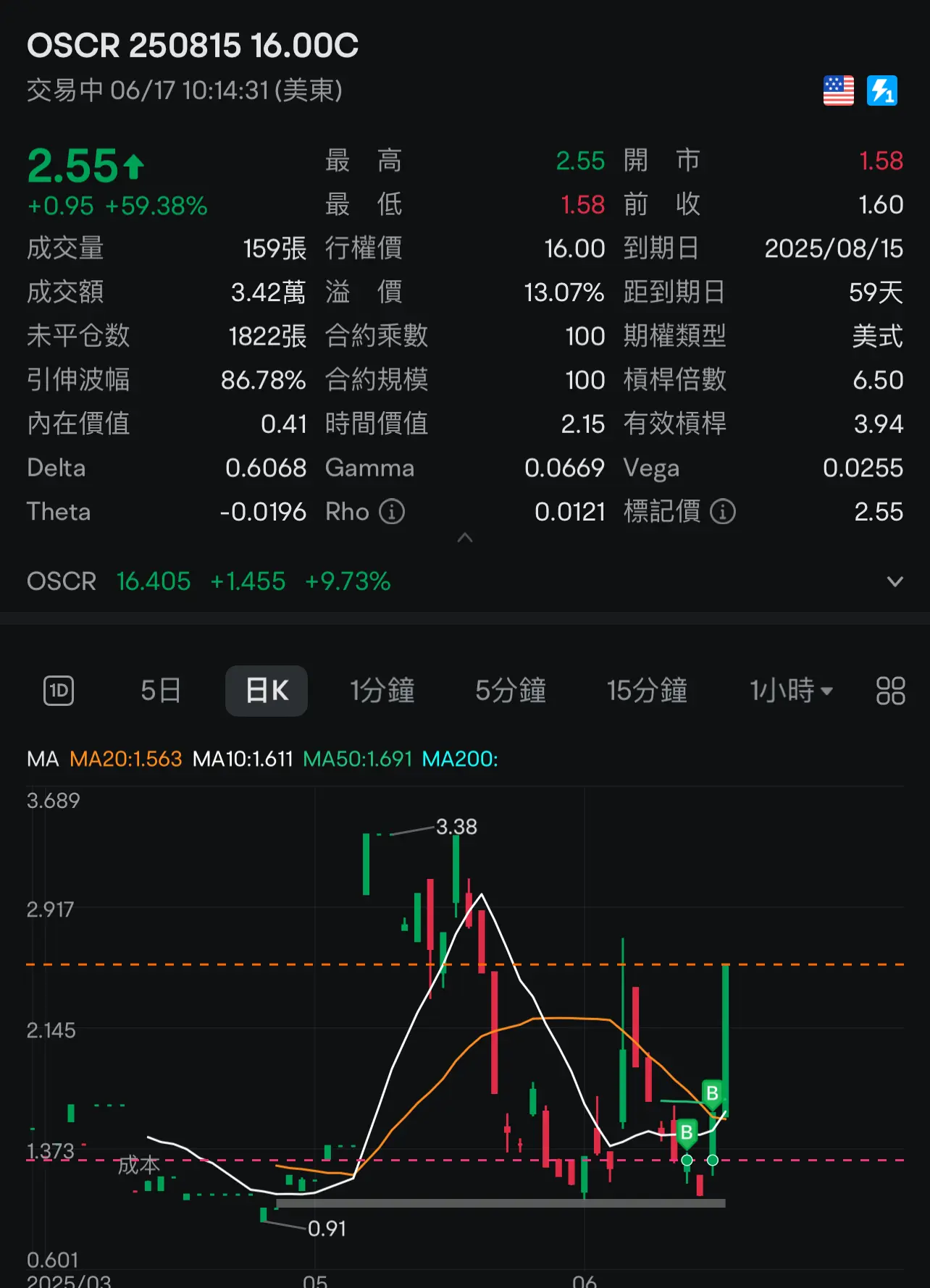Switch chart to 1D view
The image size is (930, 1288).
click(59, 691)
